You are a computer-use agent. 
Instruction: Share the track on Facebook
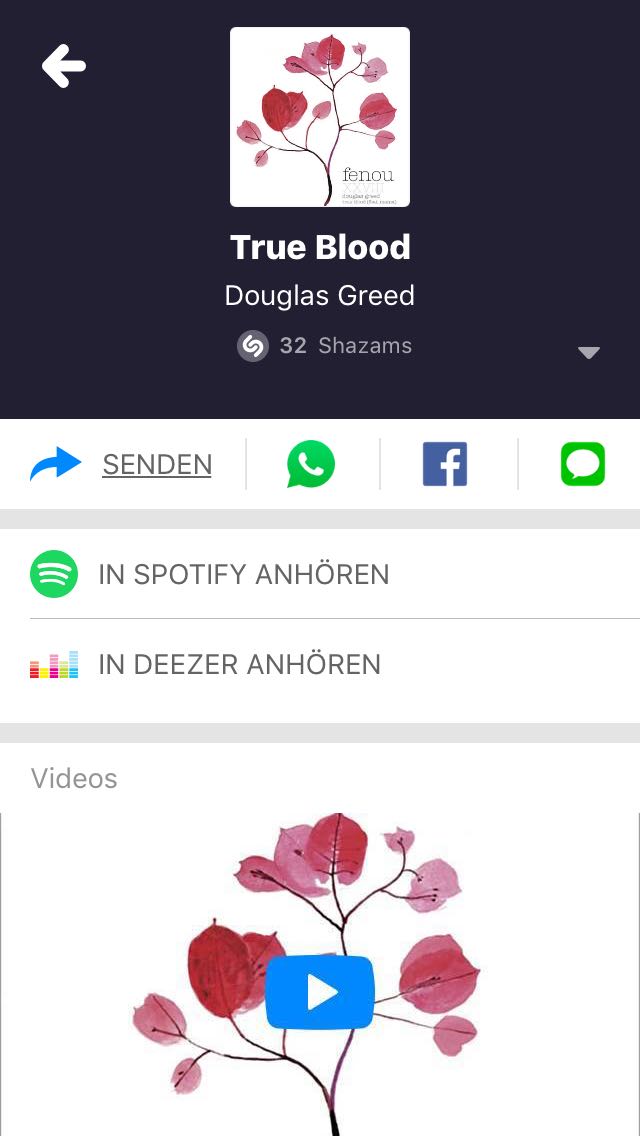[445, 465]
